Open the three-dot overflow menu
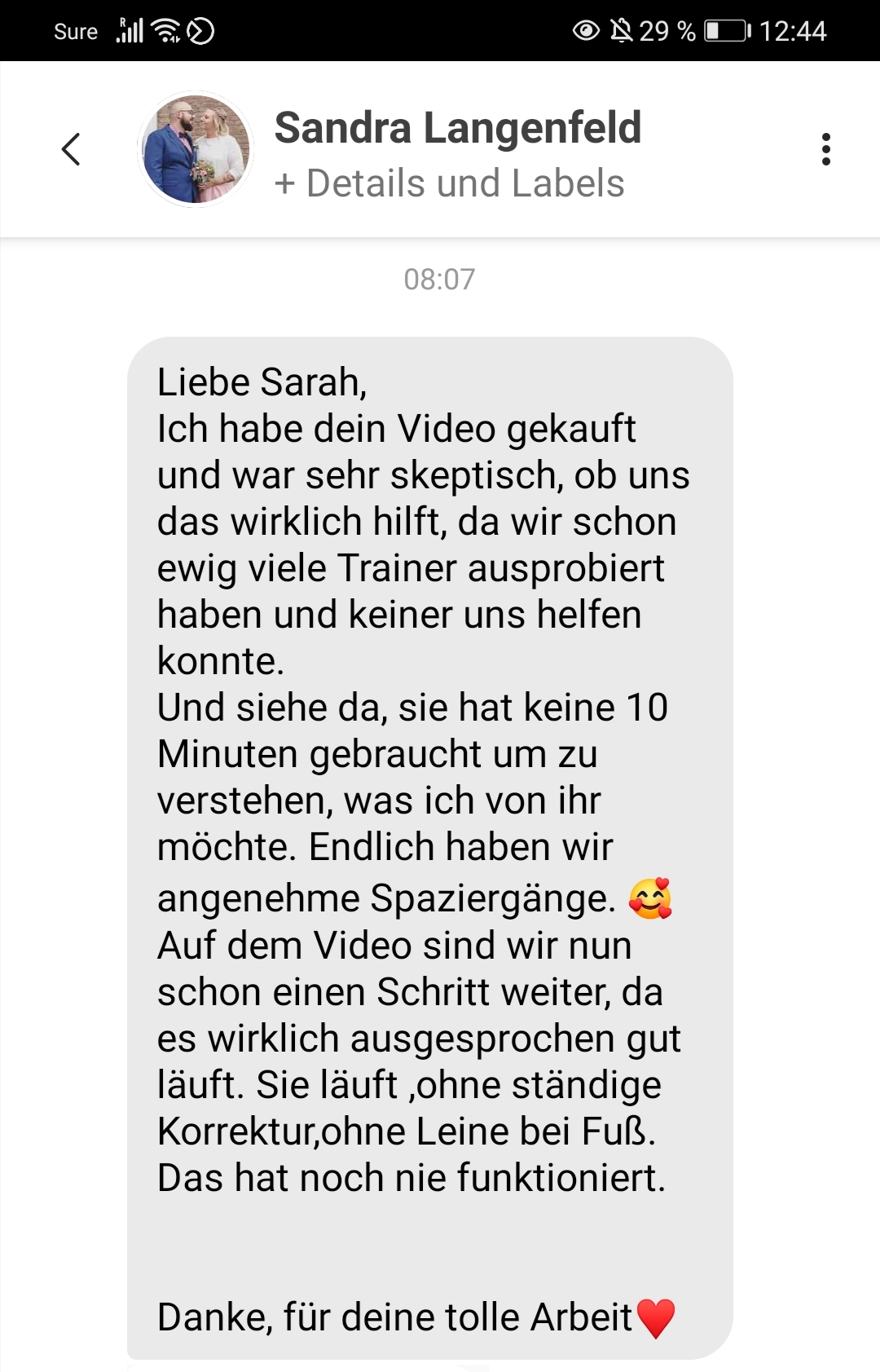The image size is (880, 1372). pos(825,149)
